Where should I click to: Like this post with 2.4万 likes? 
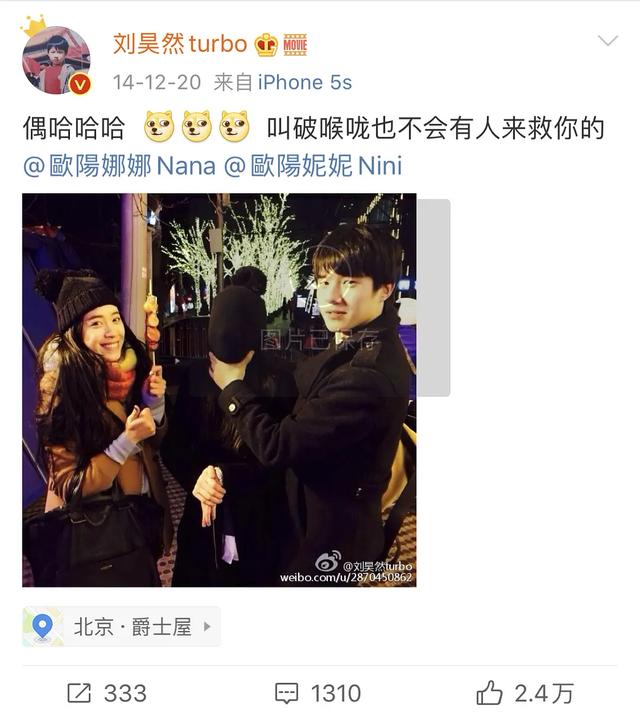(x=524, y=693)
